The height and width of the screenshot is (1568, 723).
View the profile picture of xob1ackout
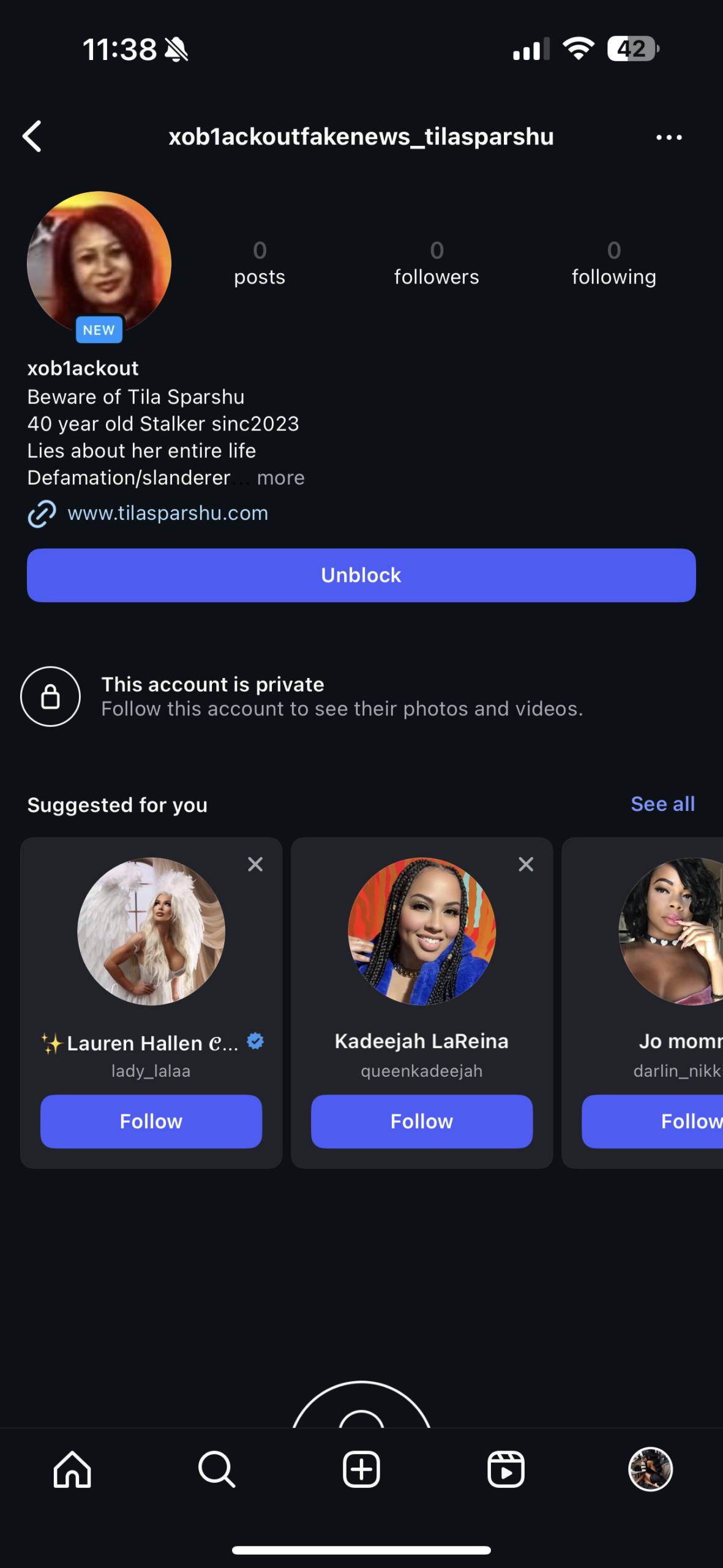click(x=99, y=263)
